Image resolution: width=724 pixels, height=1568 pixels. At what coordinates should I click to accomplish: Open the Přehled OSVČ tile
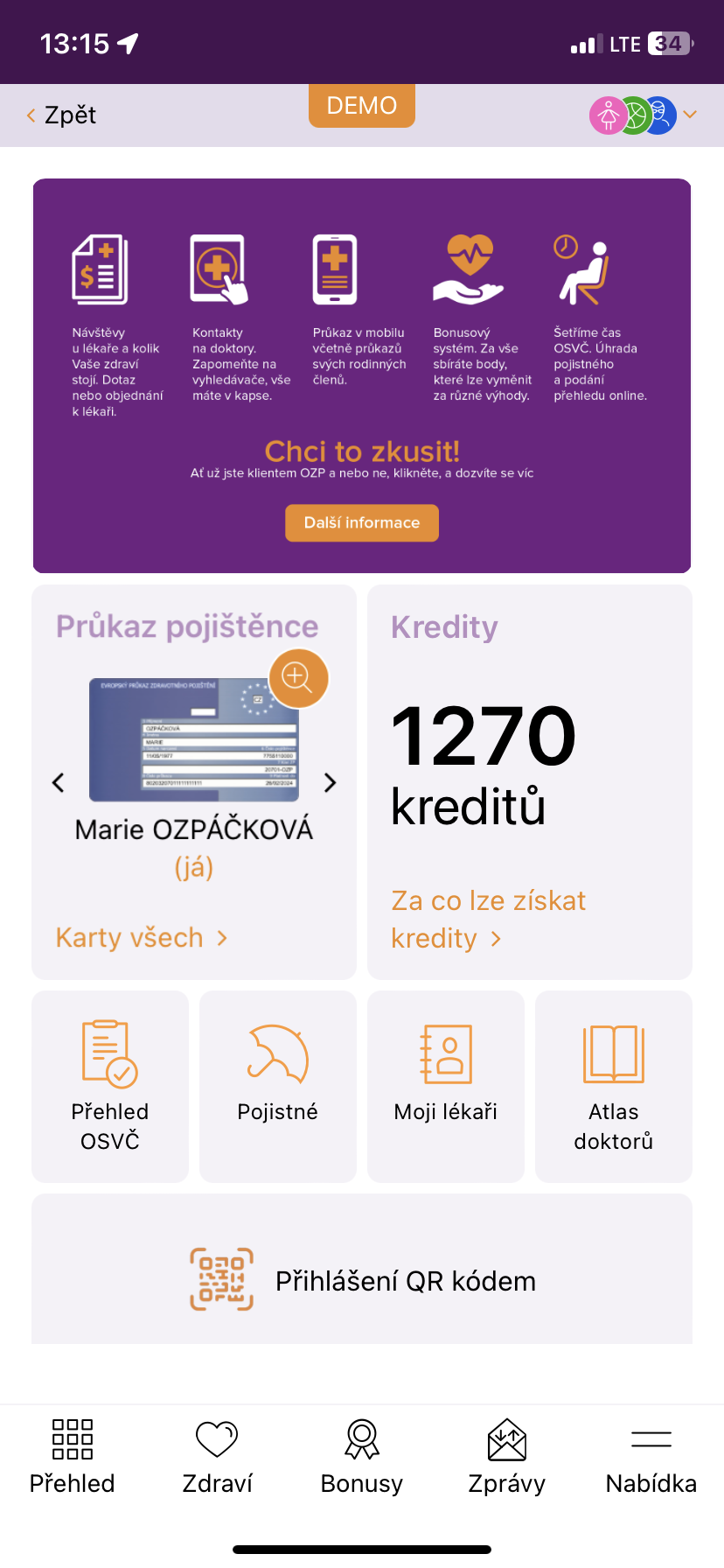pyautogui.click(x=110, y=1086)
